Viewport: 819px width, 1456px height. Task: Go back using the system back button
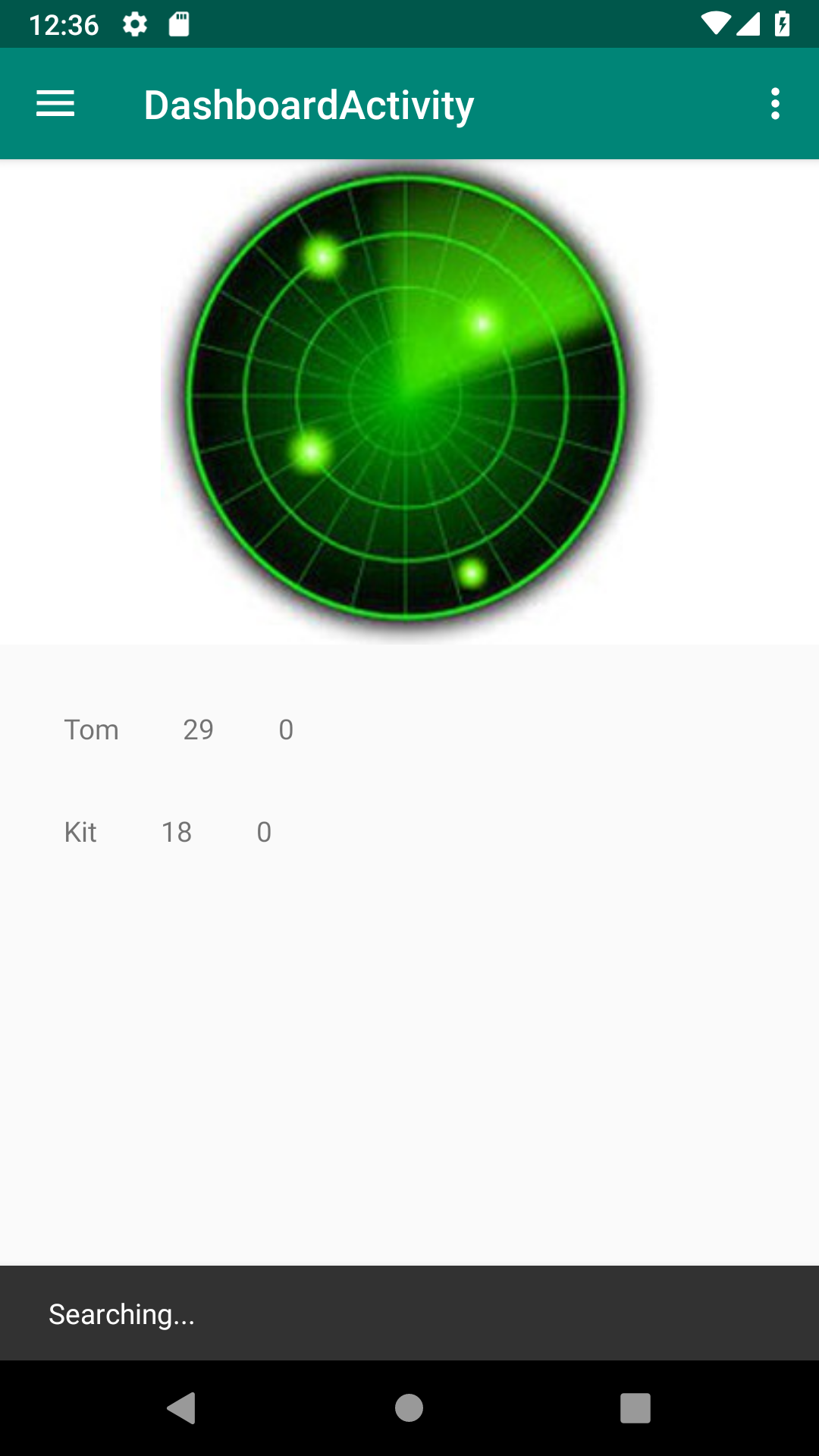(x=181, y=1408)
